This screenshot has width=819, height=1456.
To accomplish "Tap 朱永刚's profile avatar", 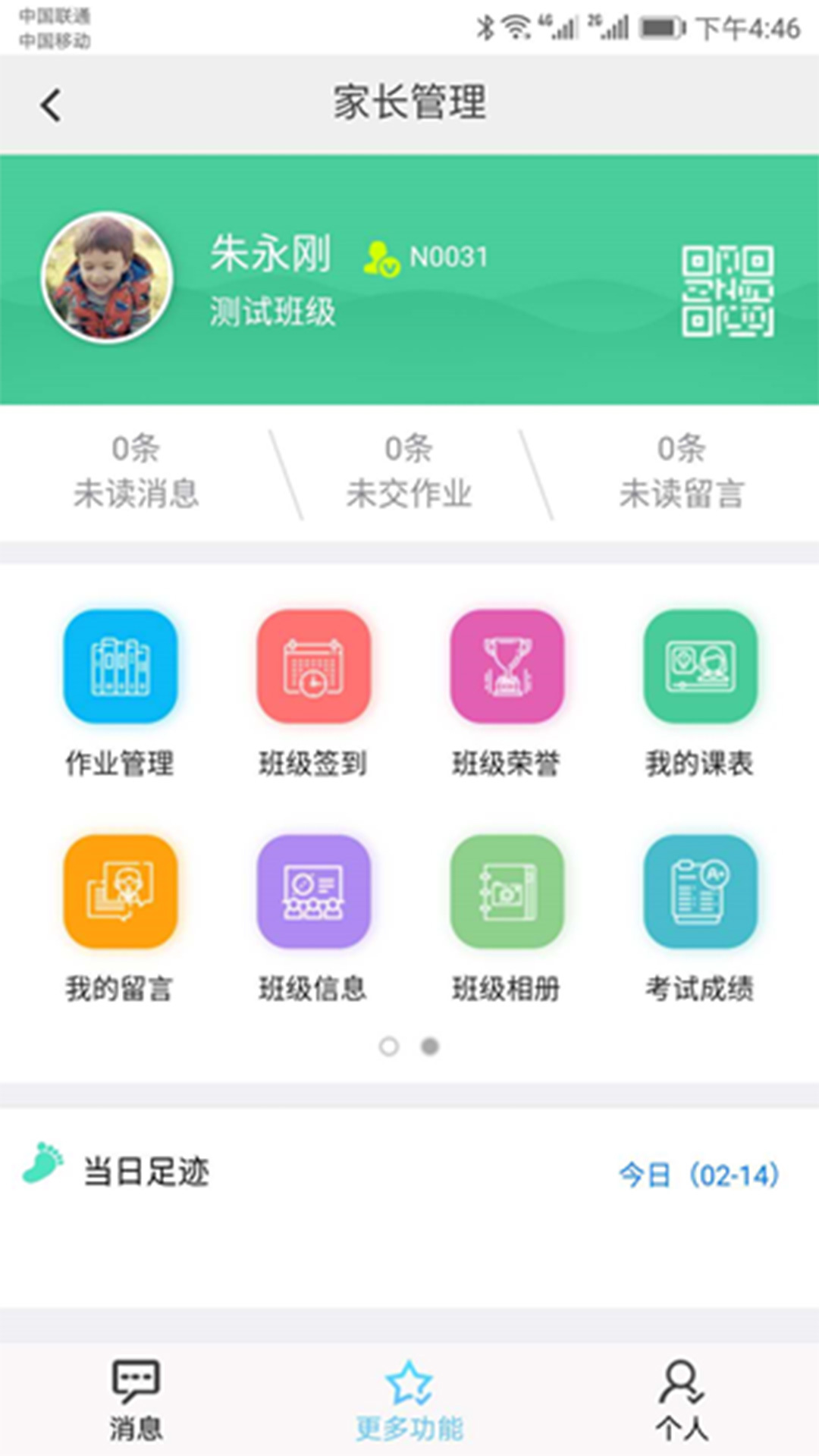I will click(x=107, y=278).
